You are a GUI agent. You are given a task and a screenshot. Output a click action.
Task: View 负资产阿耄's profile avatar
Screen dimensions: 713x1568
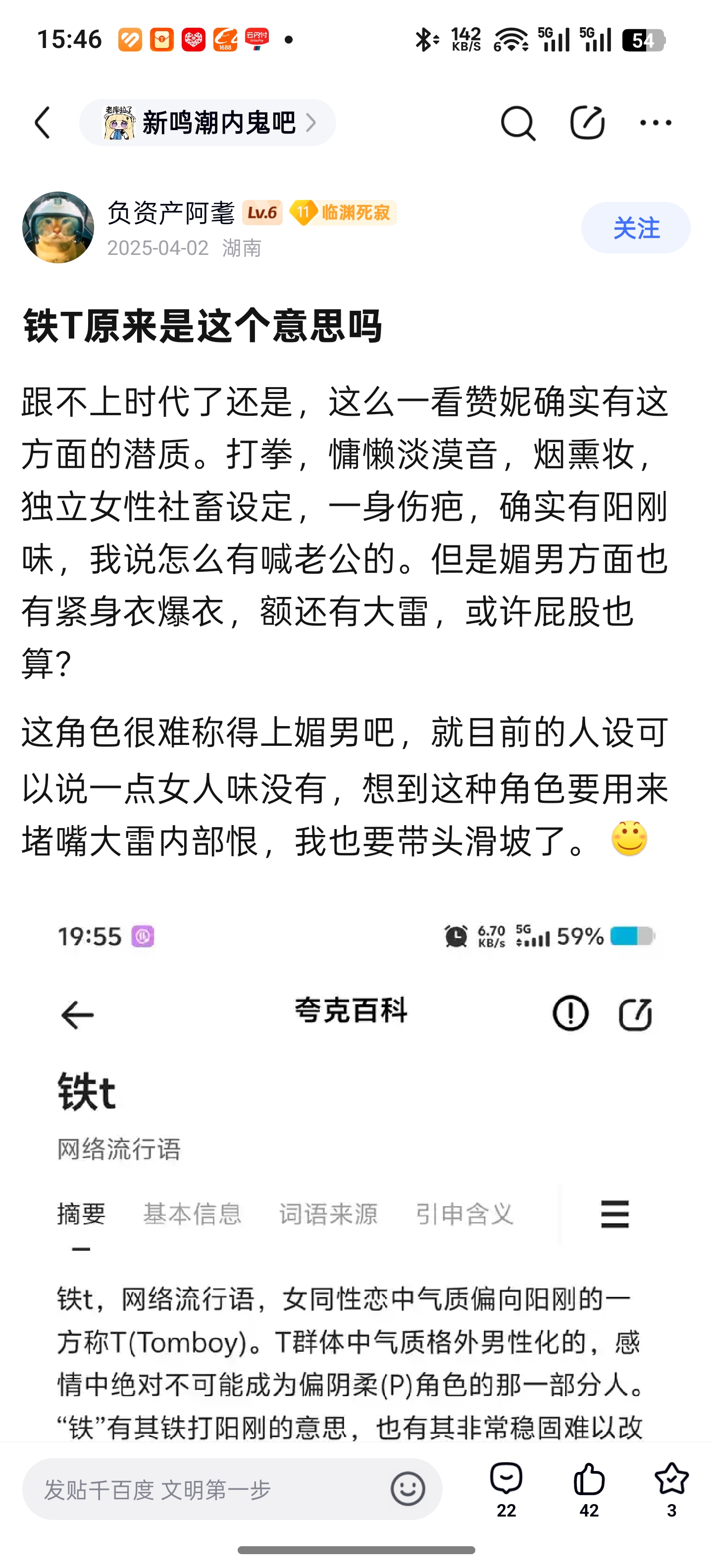click(58, 228)
